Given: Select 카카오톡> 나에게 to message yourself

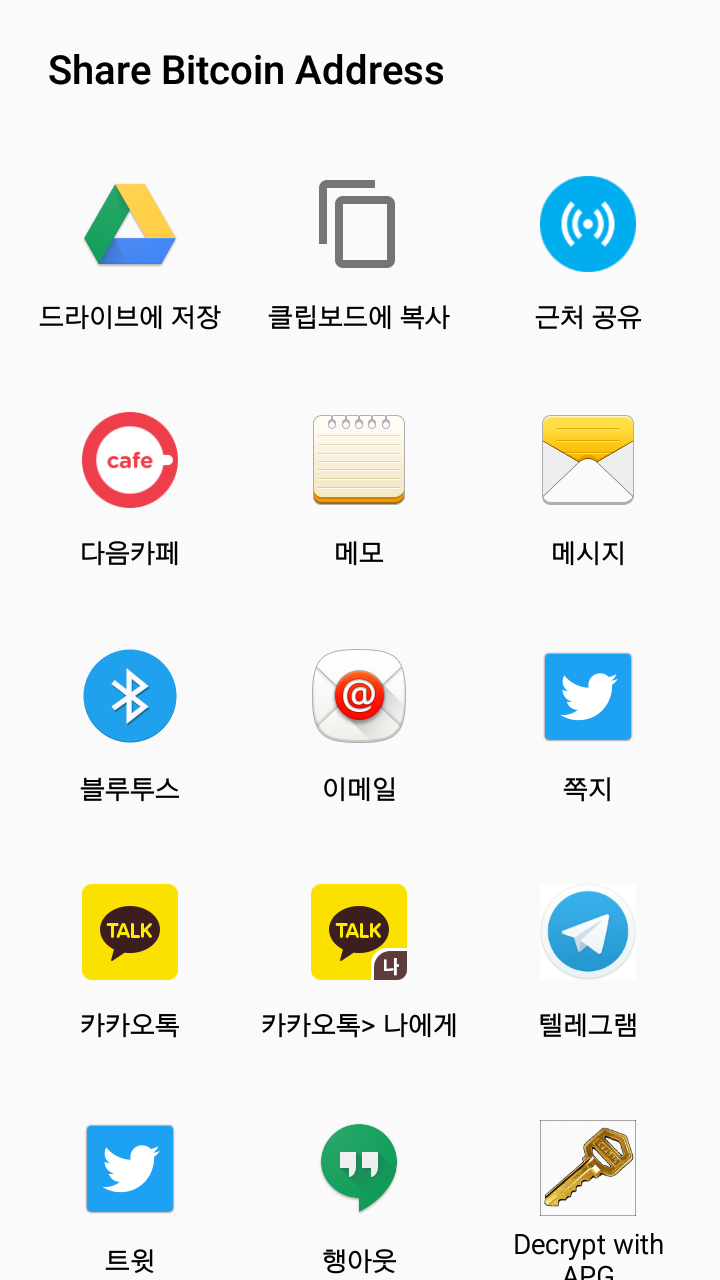Looking at the screenshot, I should (358, 931).
